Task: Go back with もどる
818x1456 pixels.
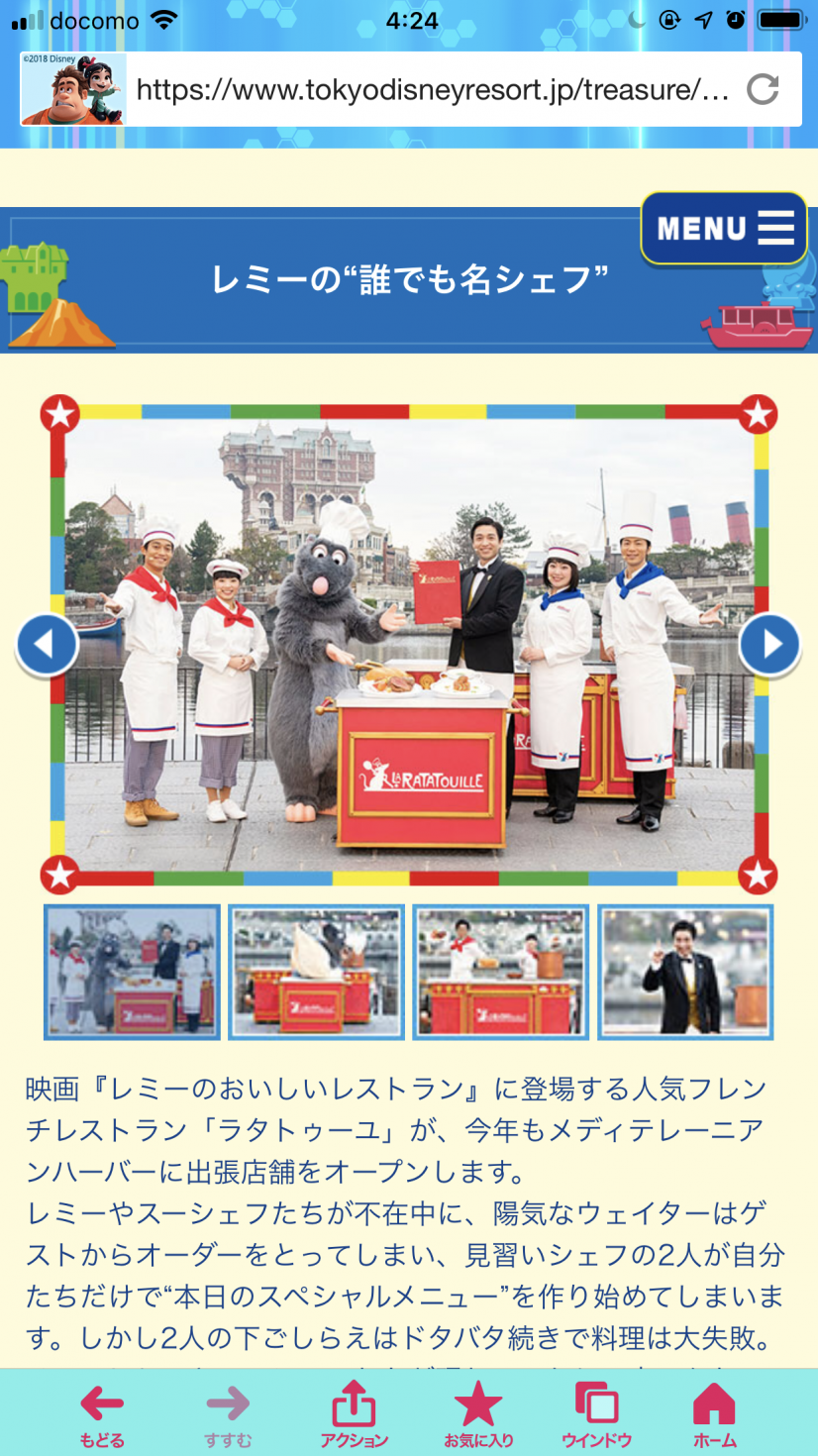Action: 102,1414
